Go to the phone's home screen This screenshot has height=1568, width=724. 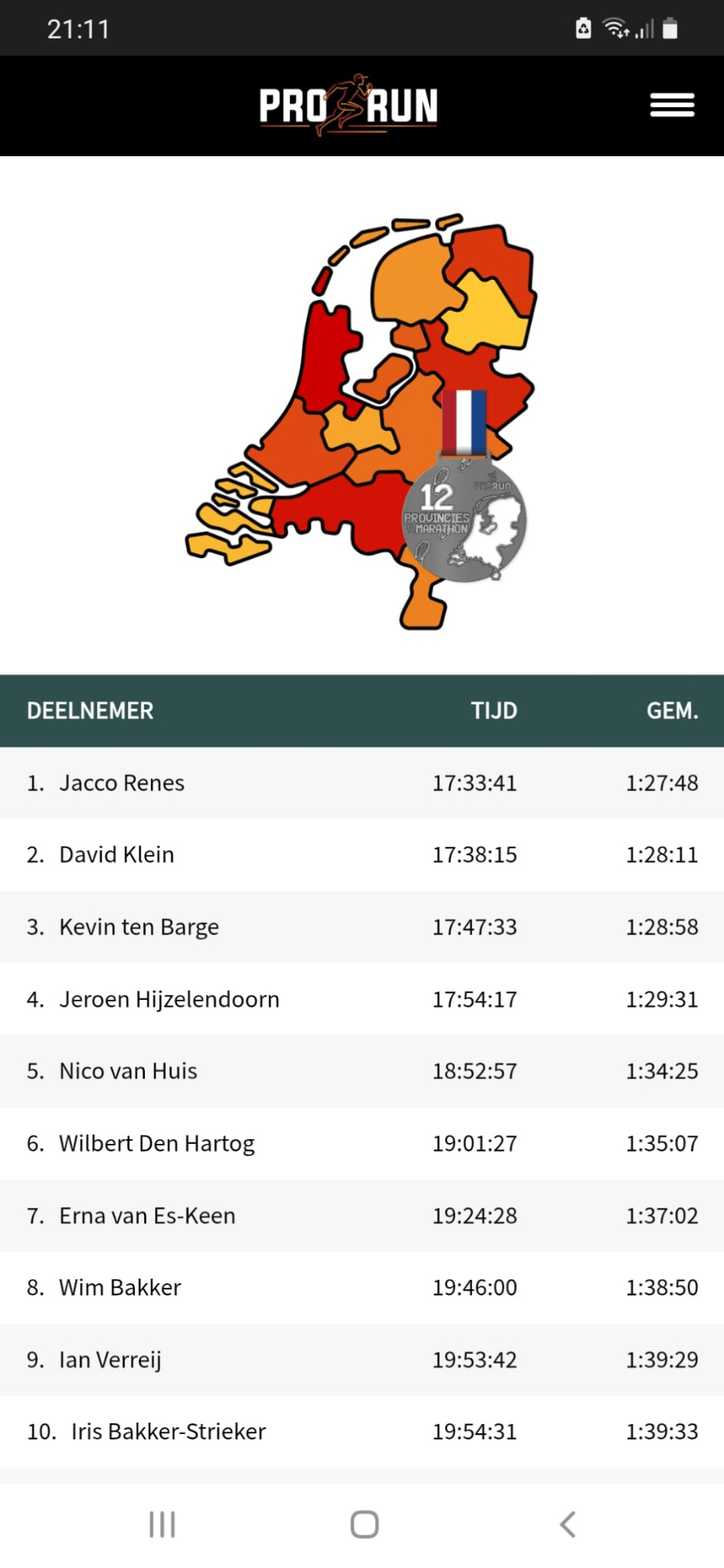[x=364, y=1523]
